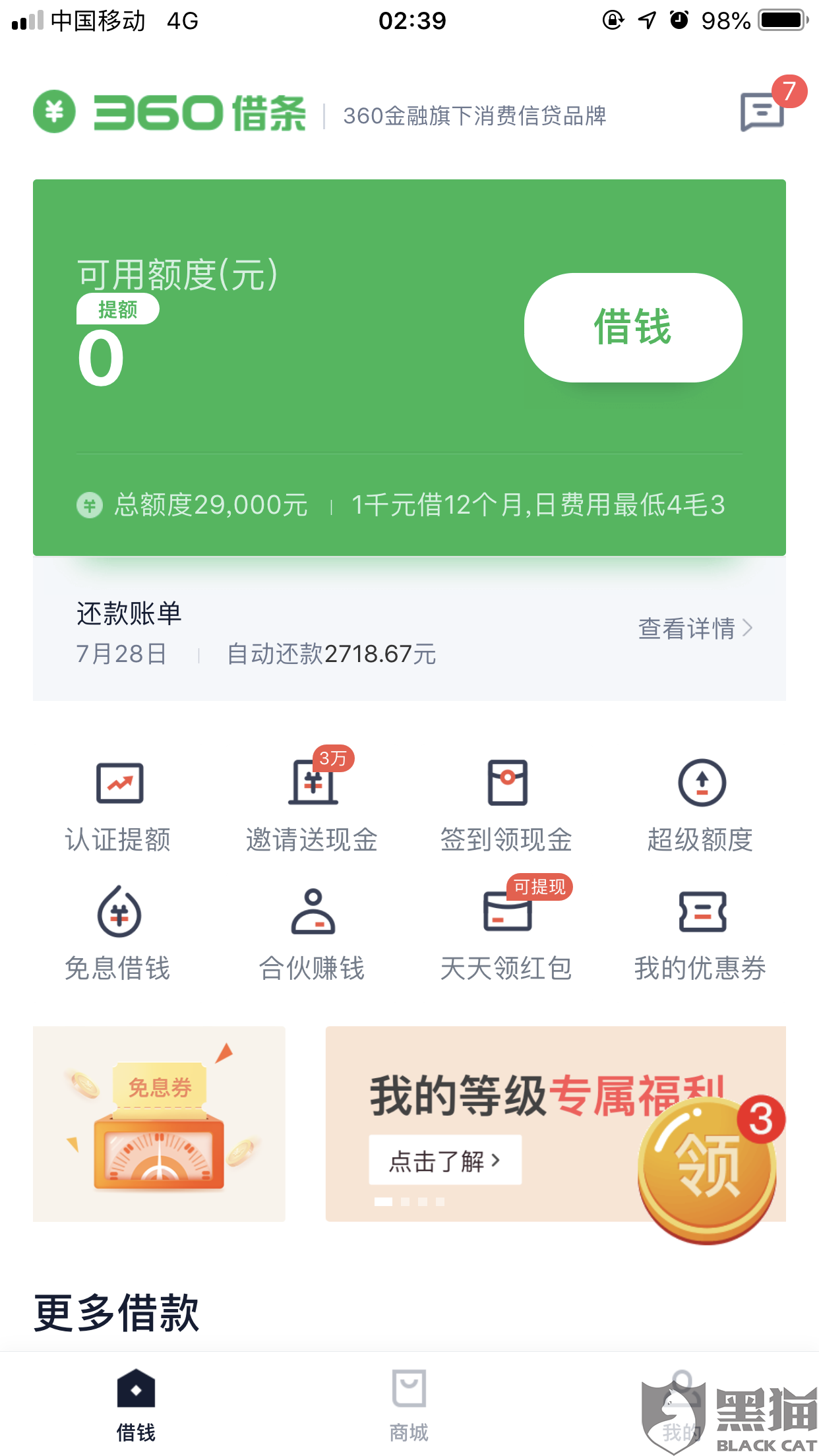Choose 免息借钱 interest-free loan
The width and height of the screenshot is (819, 1456).
tap(119, 934)
